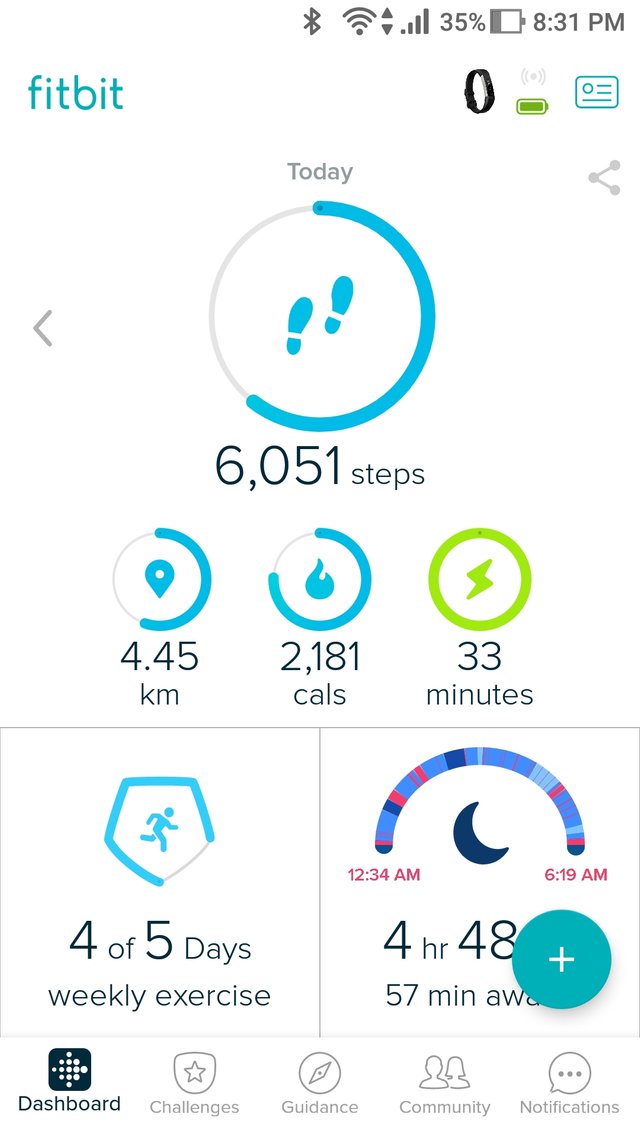
Task: Share today's activity stats
Action: tap(603, 179)
